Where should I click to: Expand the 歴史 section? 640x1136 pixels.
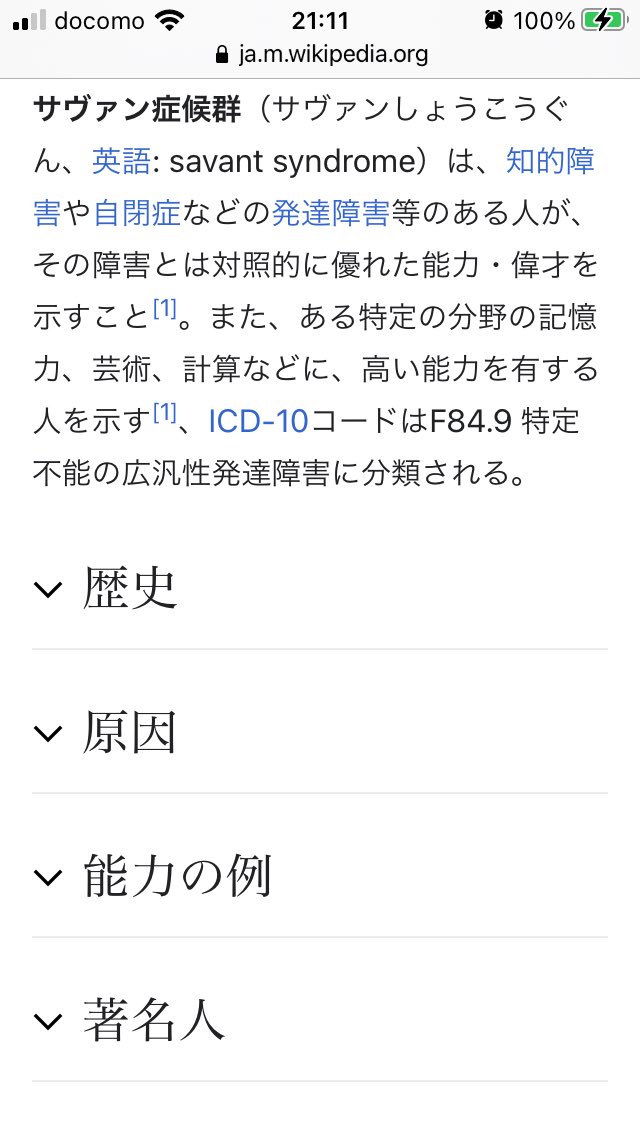coord(130,589)
